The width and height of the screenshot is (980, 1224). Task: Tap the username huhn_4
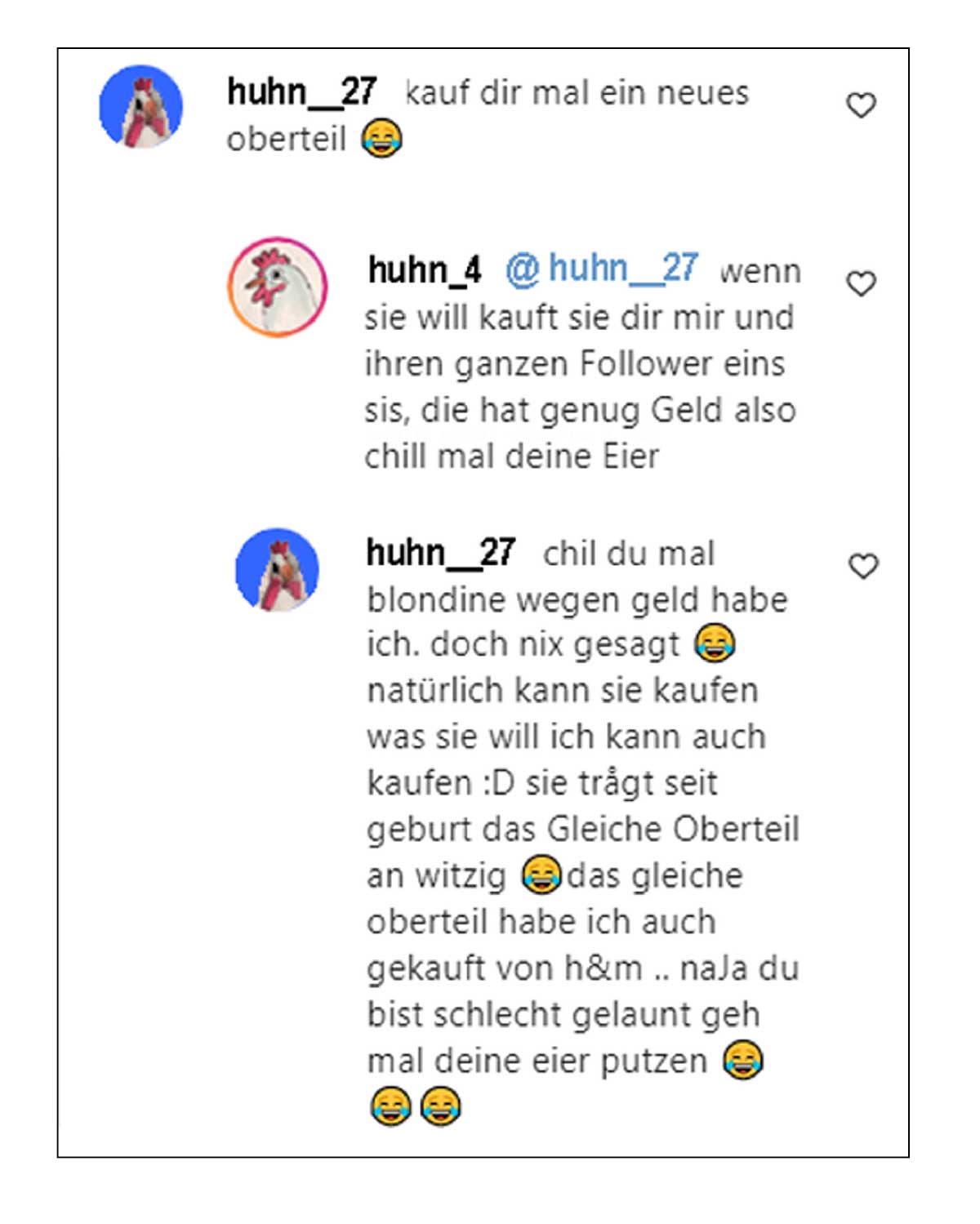pyautogui.click(x=424, y=269)
